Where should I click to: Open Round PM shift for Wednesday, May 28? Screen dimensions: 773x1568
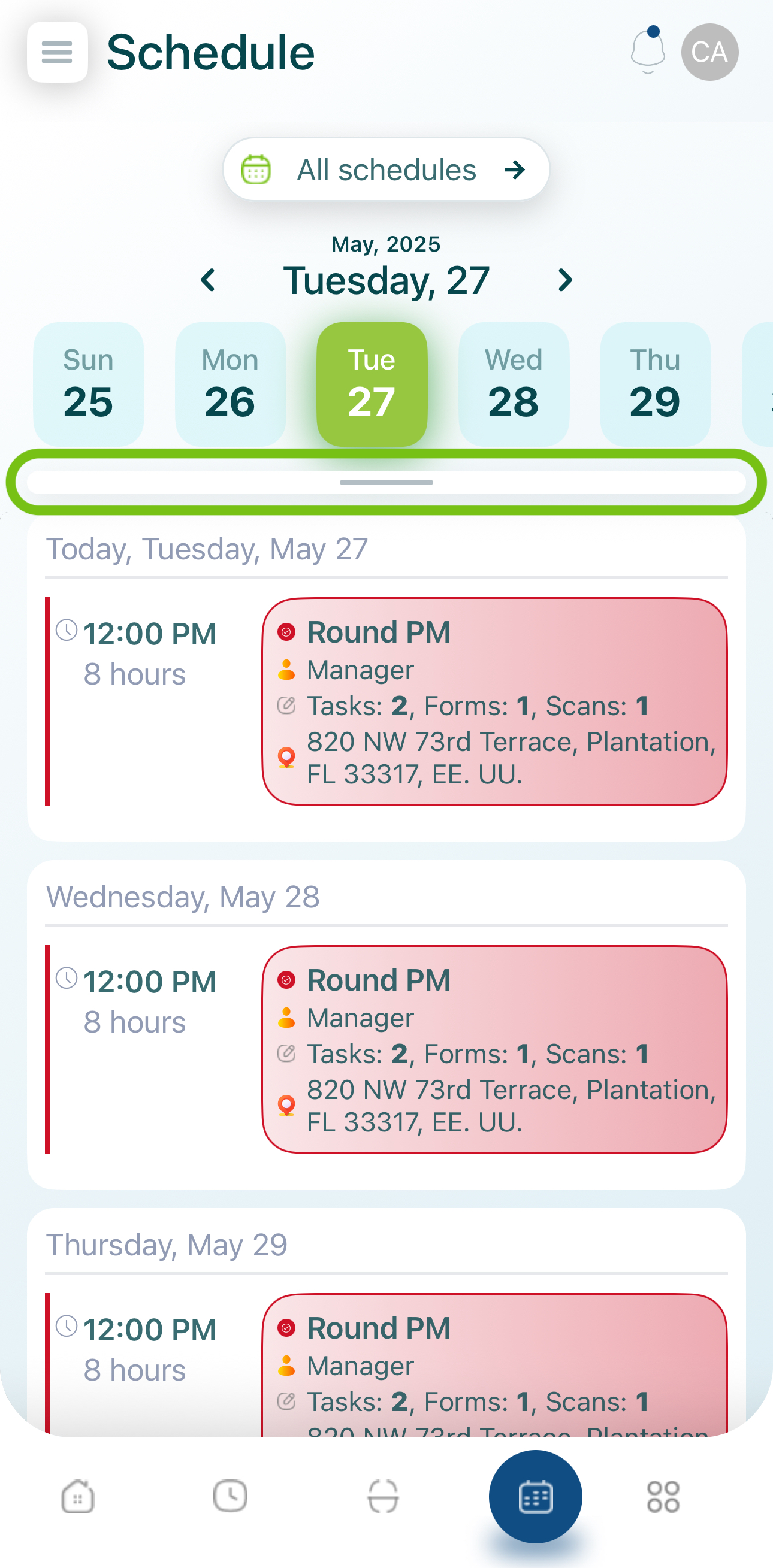[x=494, y=1050]
